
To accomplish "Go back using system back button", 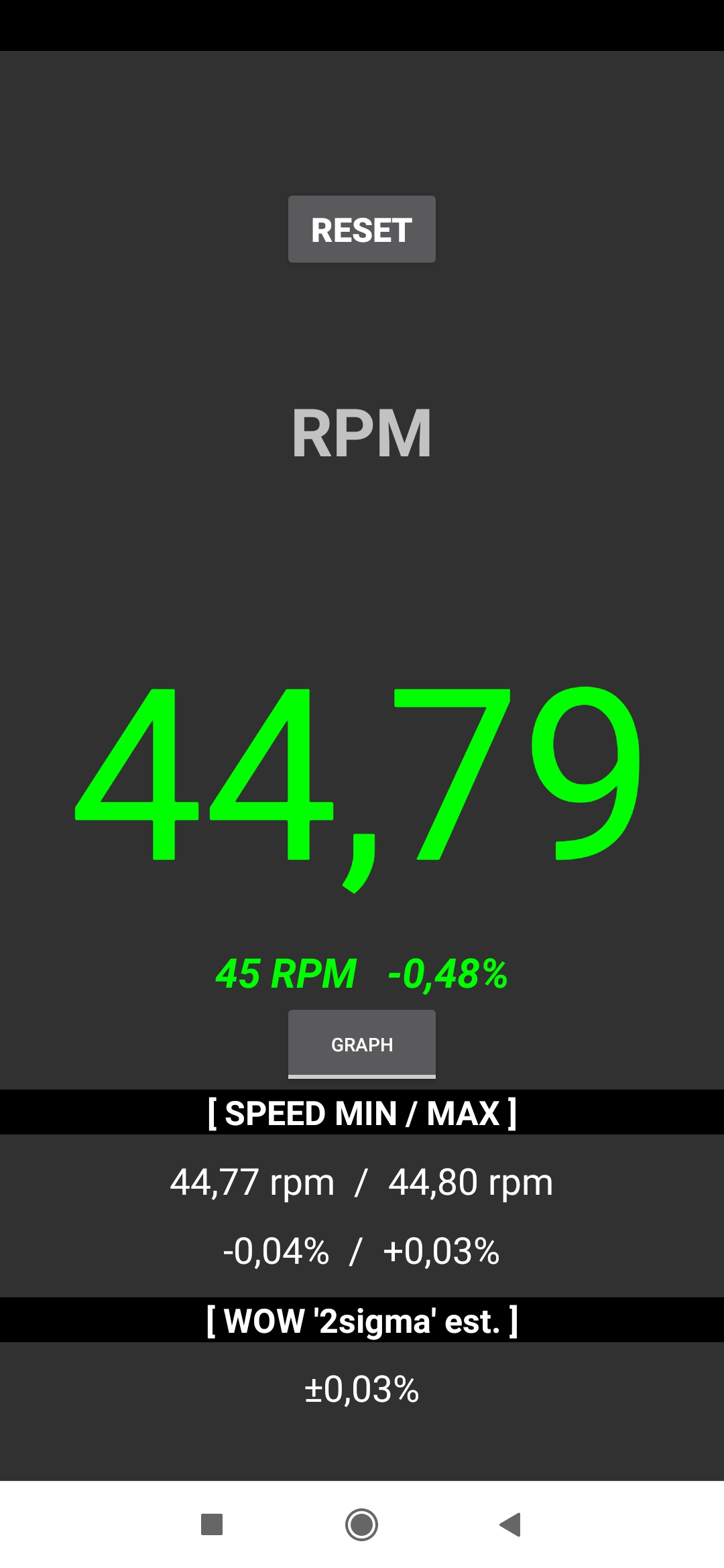I will click(510, 1524).
